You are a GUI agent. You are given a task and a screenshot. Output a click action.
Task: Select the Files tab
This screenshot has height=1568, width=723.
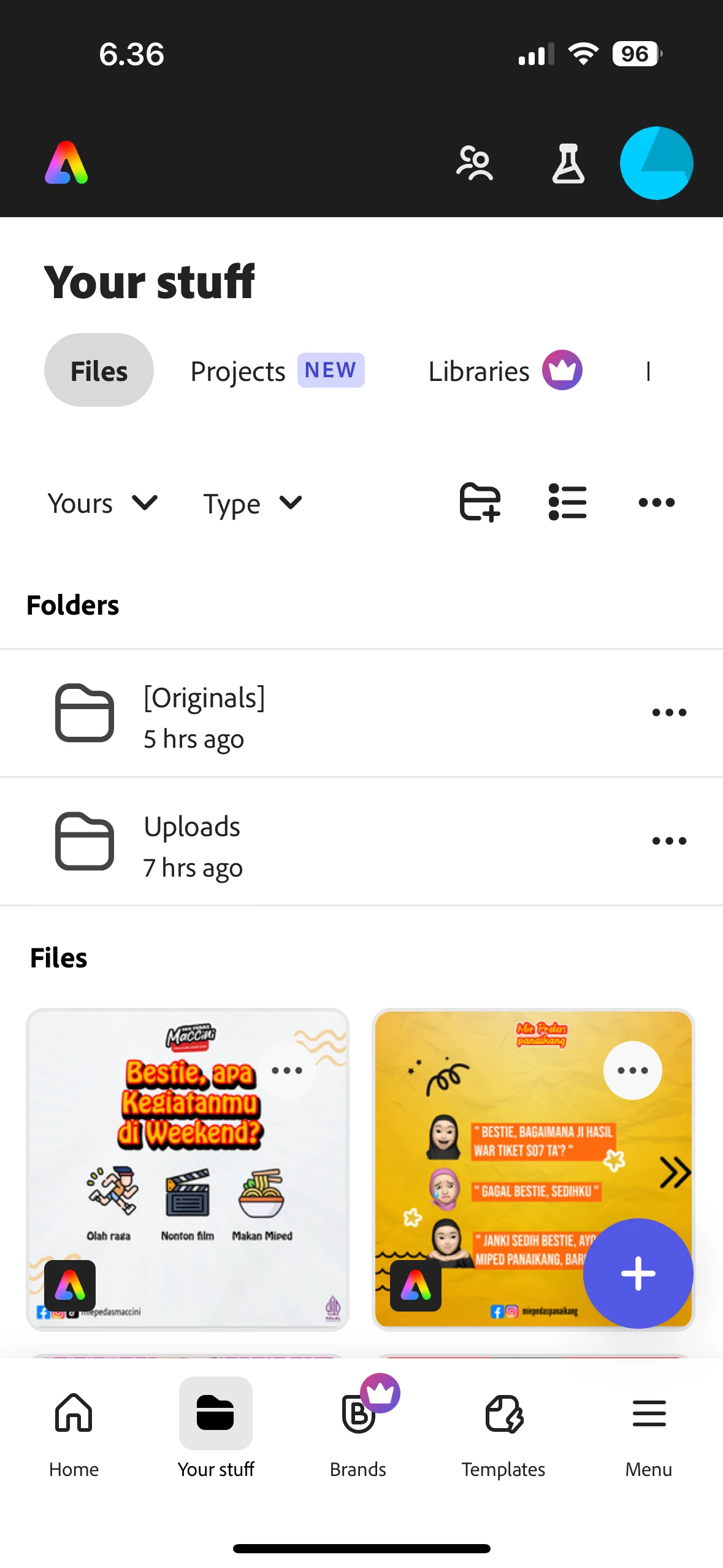point(99,371)
